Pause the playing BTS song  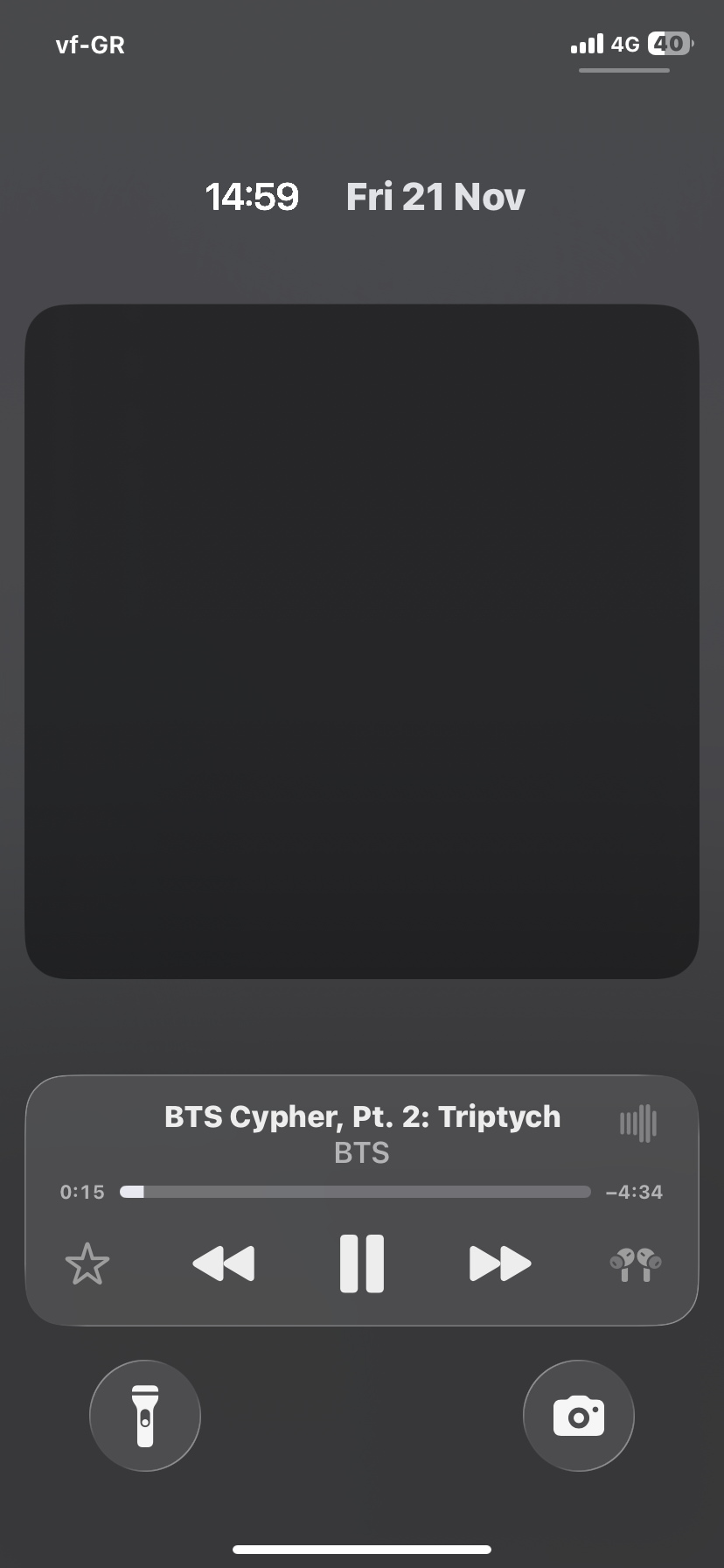pos(362,1263)
